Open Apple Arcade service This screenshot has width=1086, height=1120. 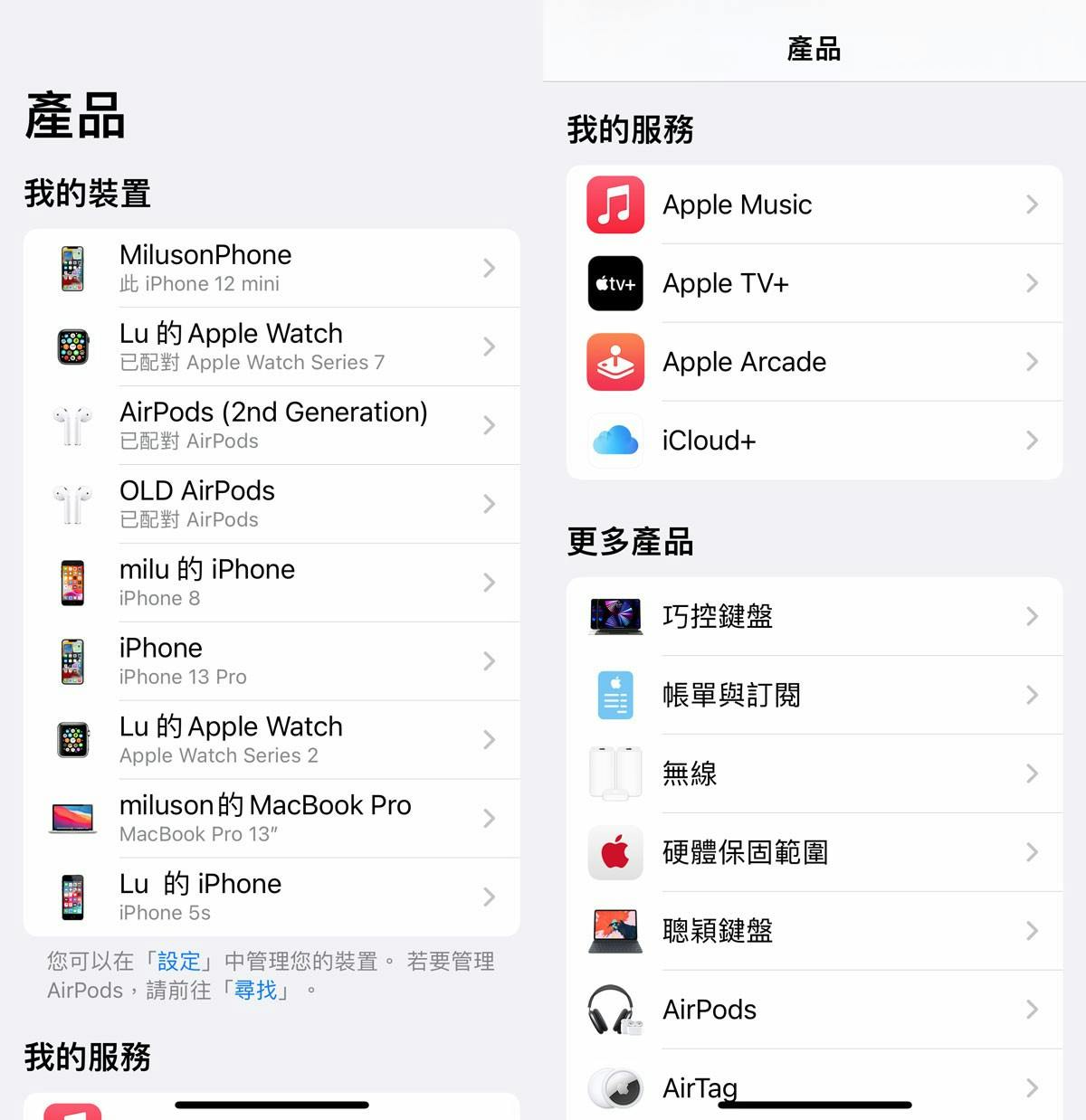click(x=814, y=363)
